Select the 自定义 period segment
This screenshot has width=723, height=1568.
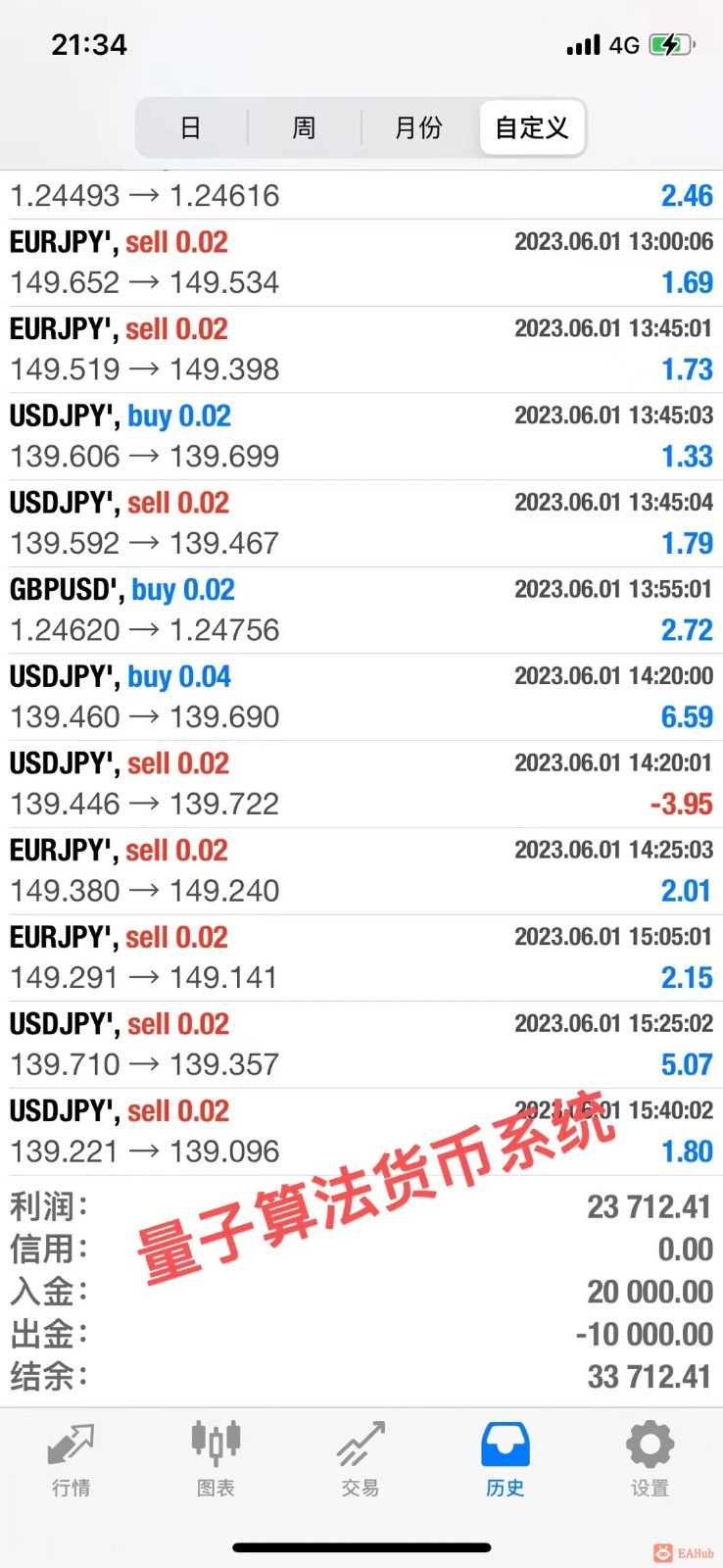click(532, 127)
